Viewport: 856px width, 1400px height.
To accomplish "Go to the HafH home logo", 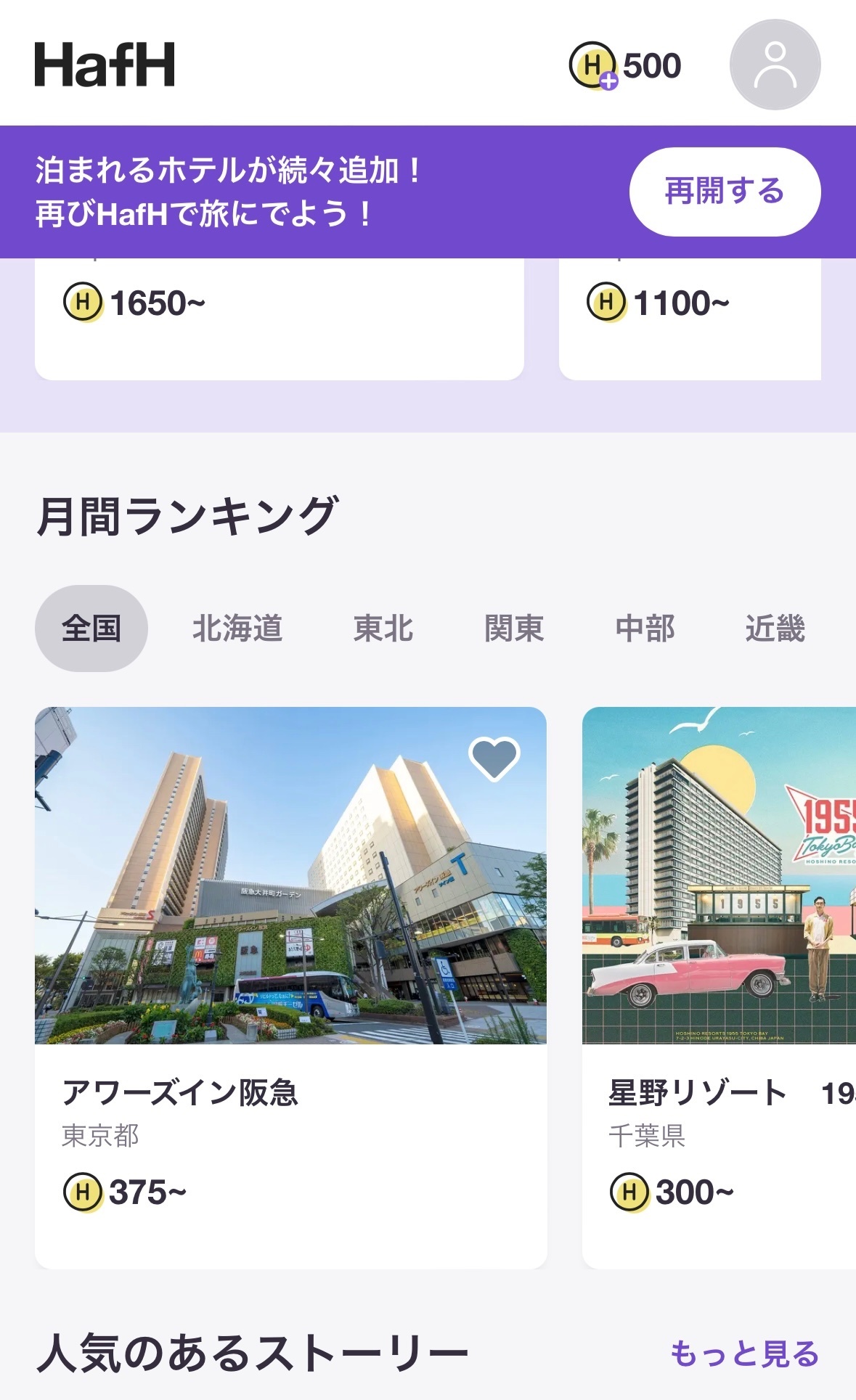I will [105, 65].
